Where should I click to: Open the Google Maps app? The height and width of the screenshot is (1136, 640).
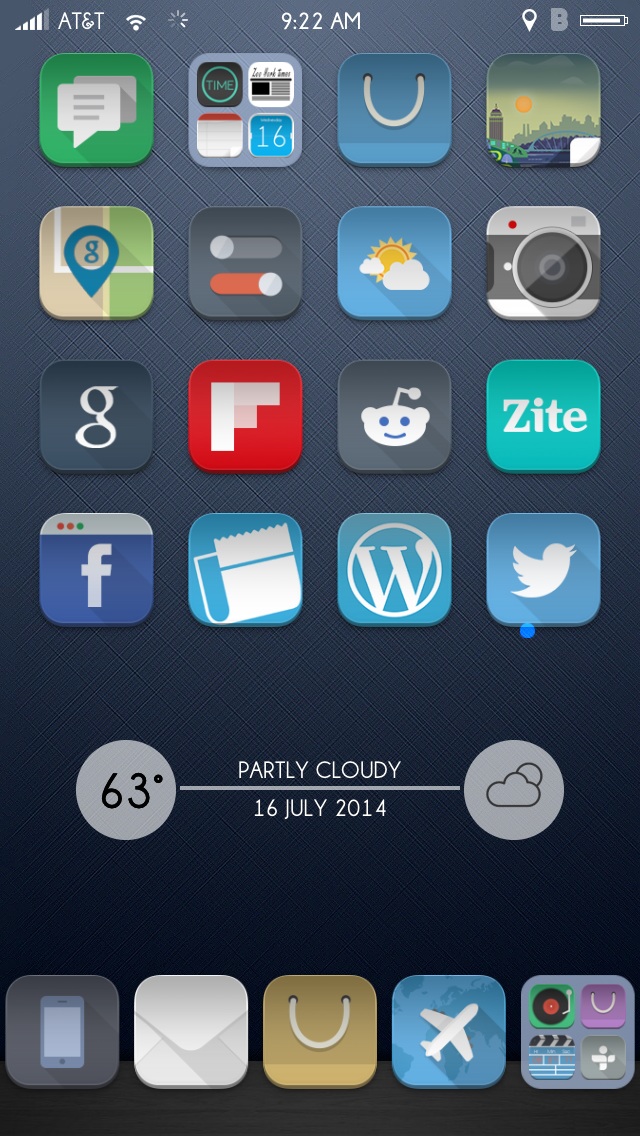point(96,263)
